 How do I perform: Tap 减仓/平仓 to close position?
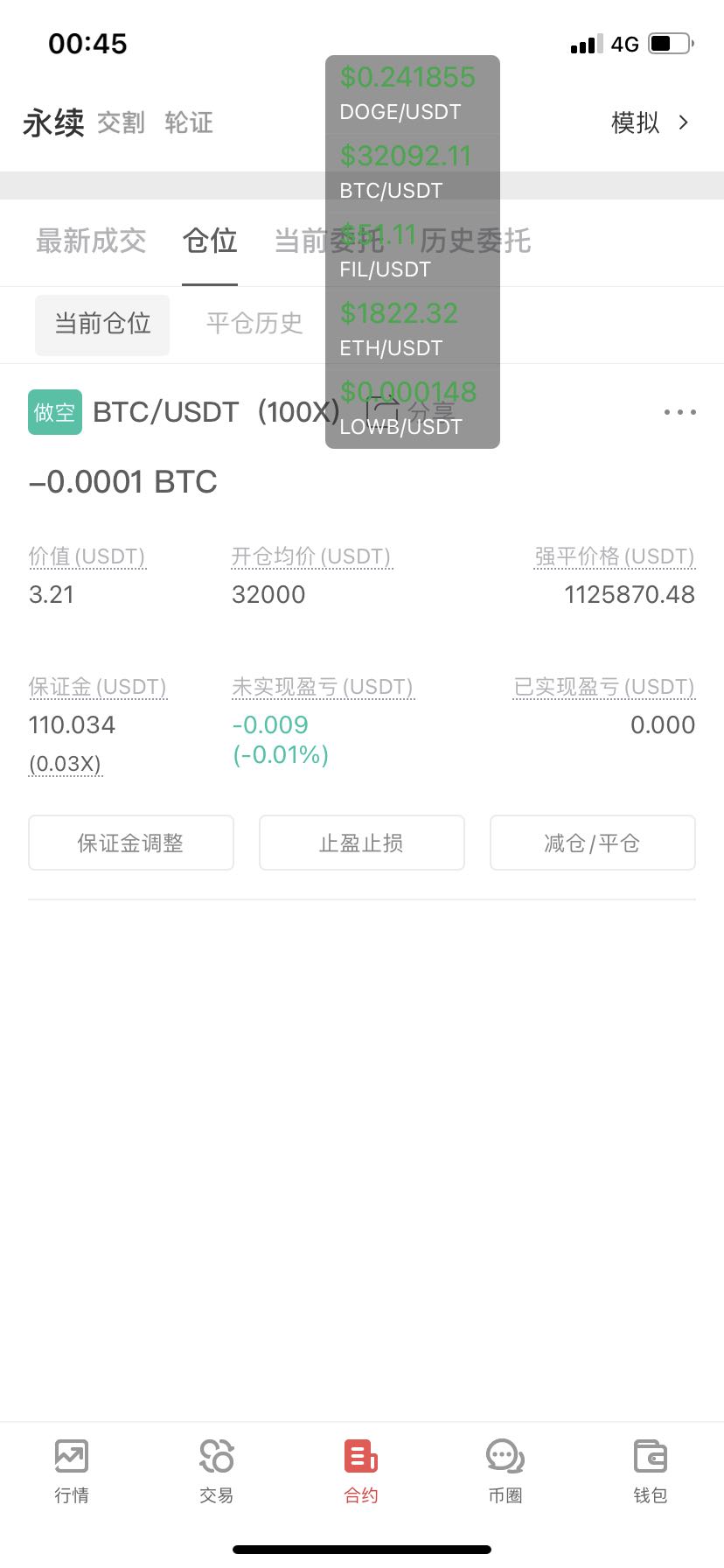tap(593, 843)
